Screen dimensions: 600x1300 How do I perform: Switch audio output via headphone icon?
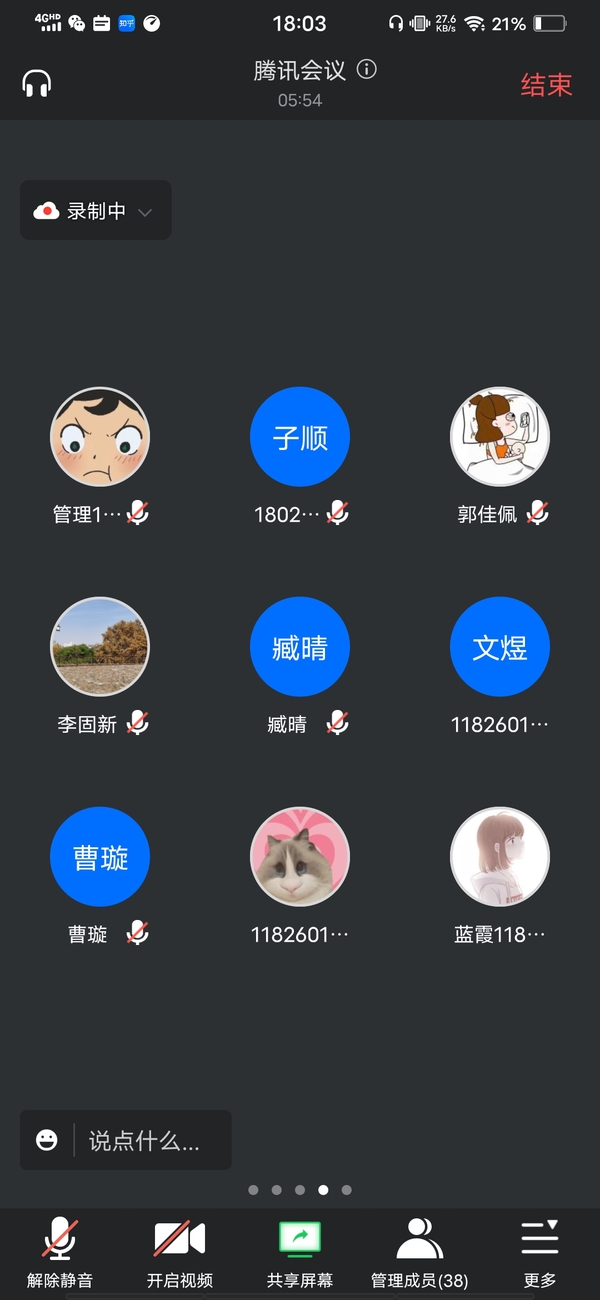tap(37, 84)
